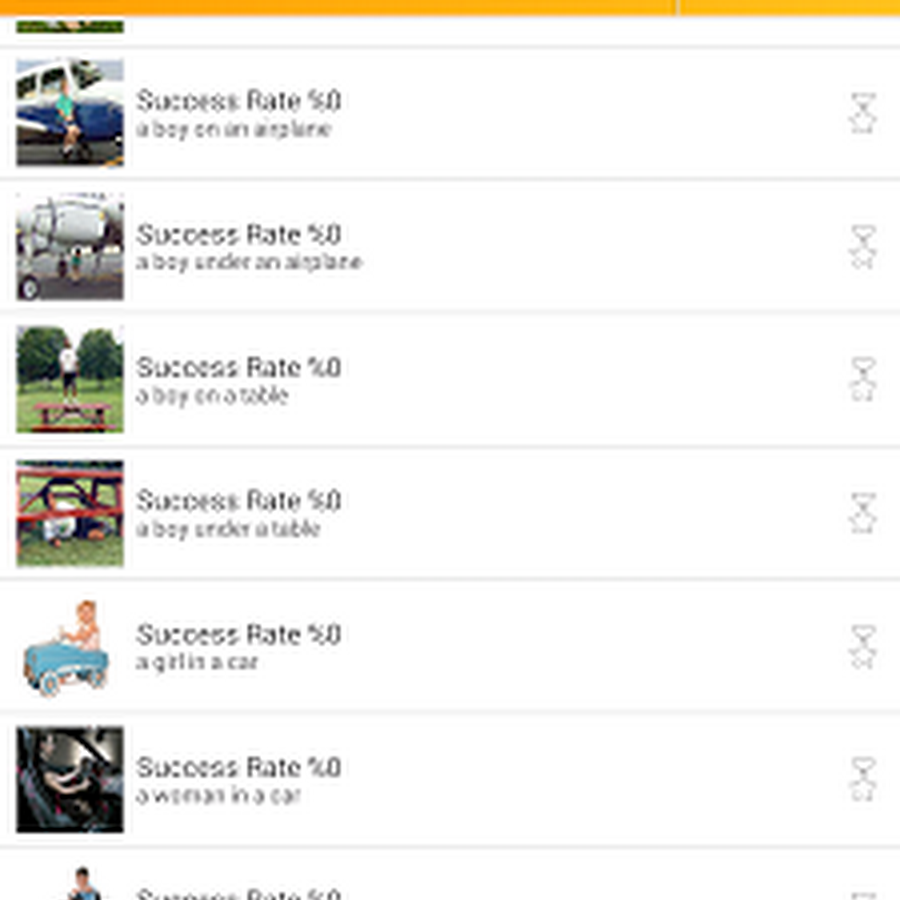Tap the star icon beside 'a boy under a table'
This screenshot has width=900, height=900.
tap(862, 512)
